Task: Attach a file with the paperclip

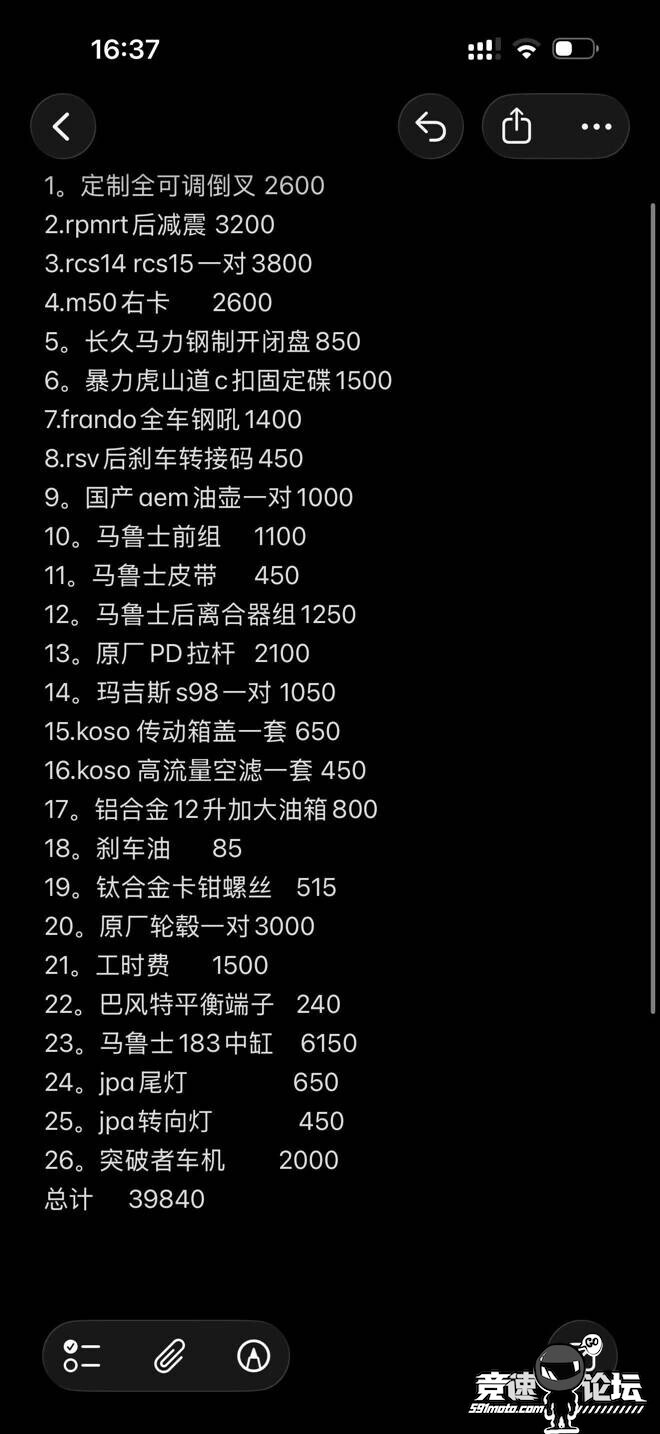Action: [168, 1356]
